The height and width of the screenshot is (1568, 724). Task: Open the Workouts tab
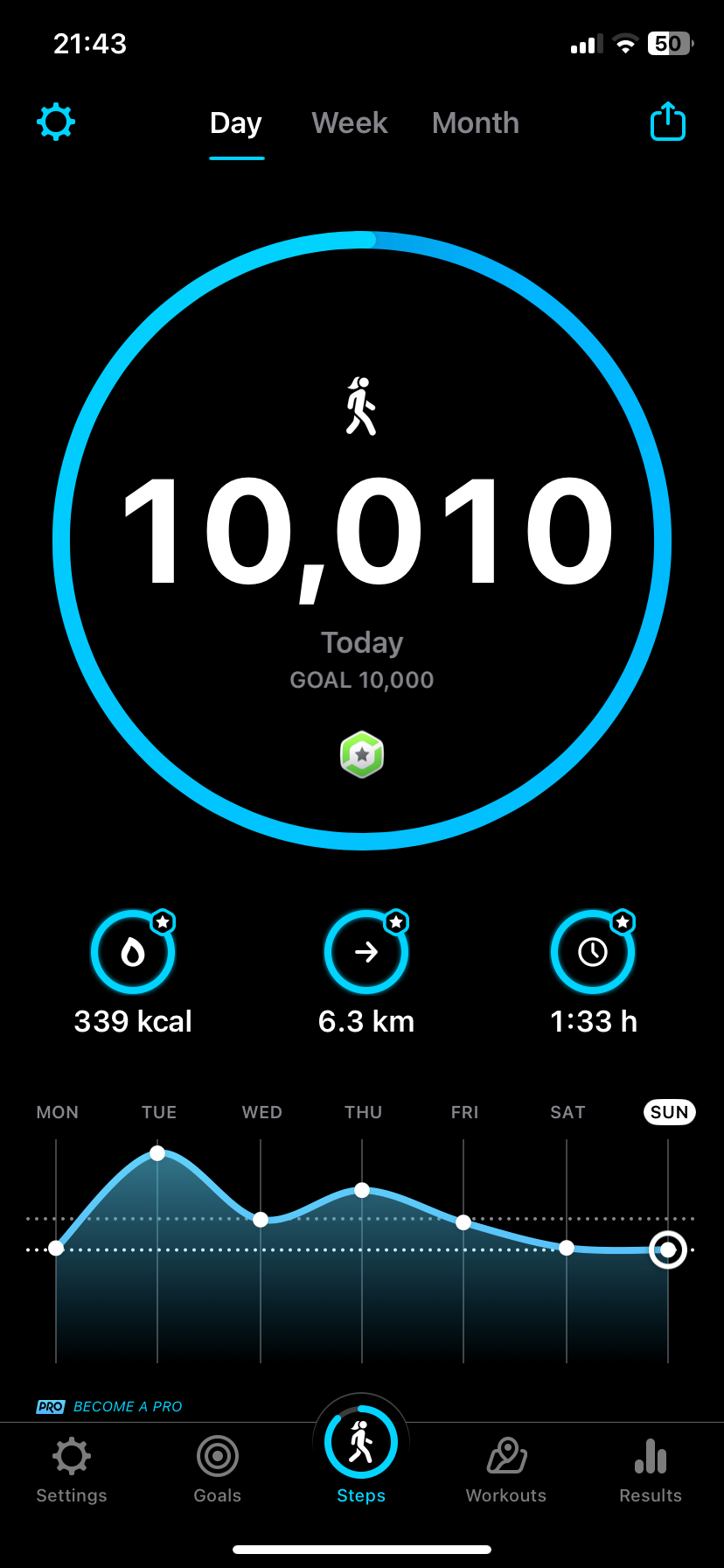(x=506, y=1470)
